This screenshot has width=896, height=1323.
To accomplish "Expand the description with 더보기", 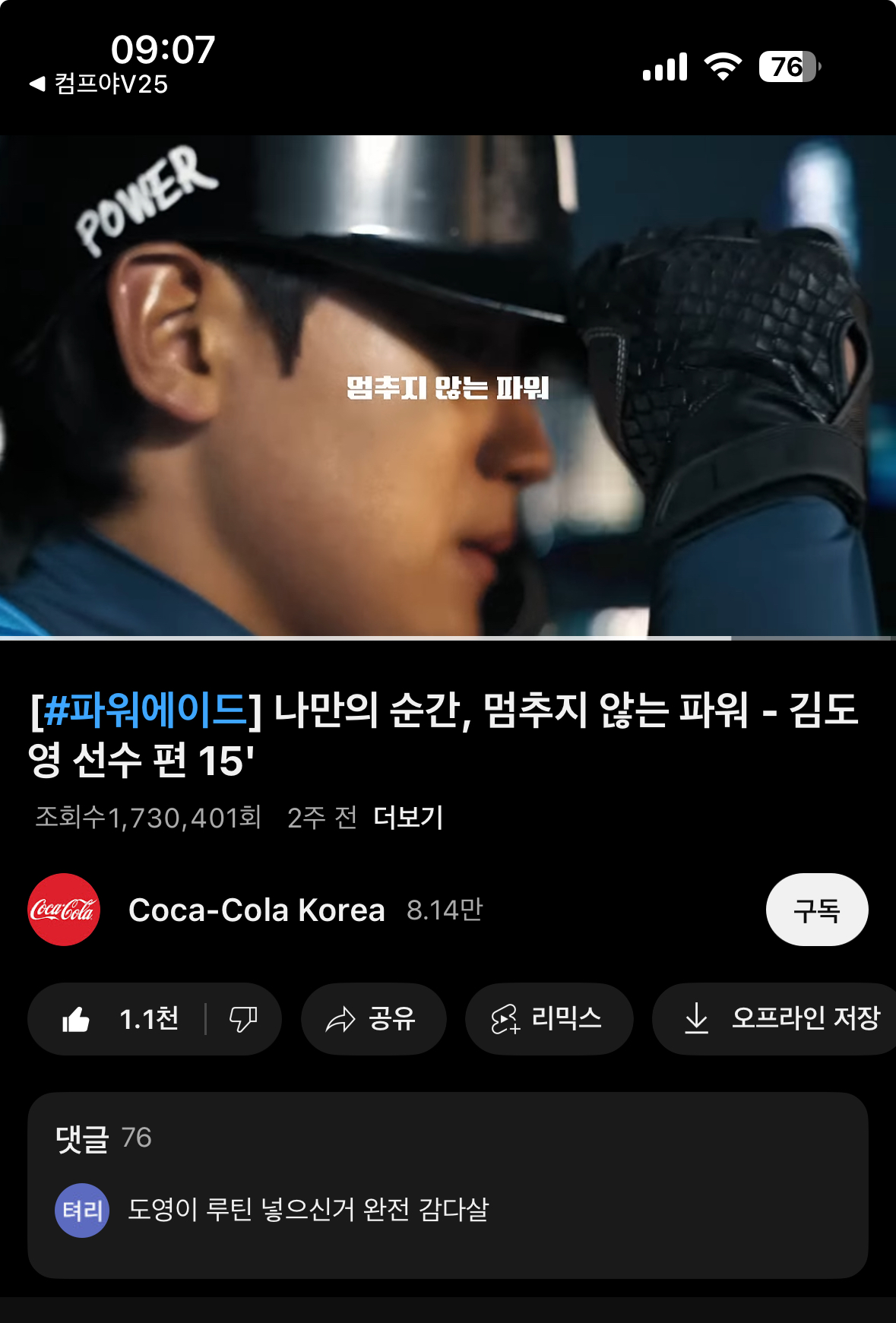I will [x=408, y=818].
